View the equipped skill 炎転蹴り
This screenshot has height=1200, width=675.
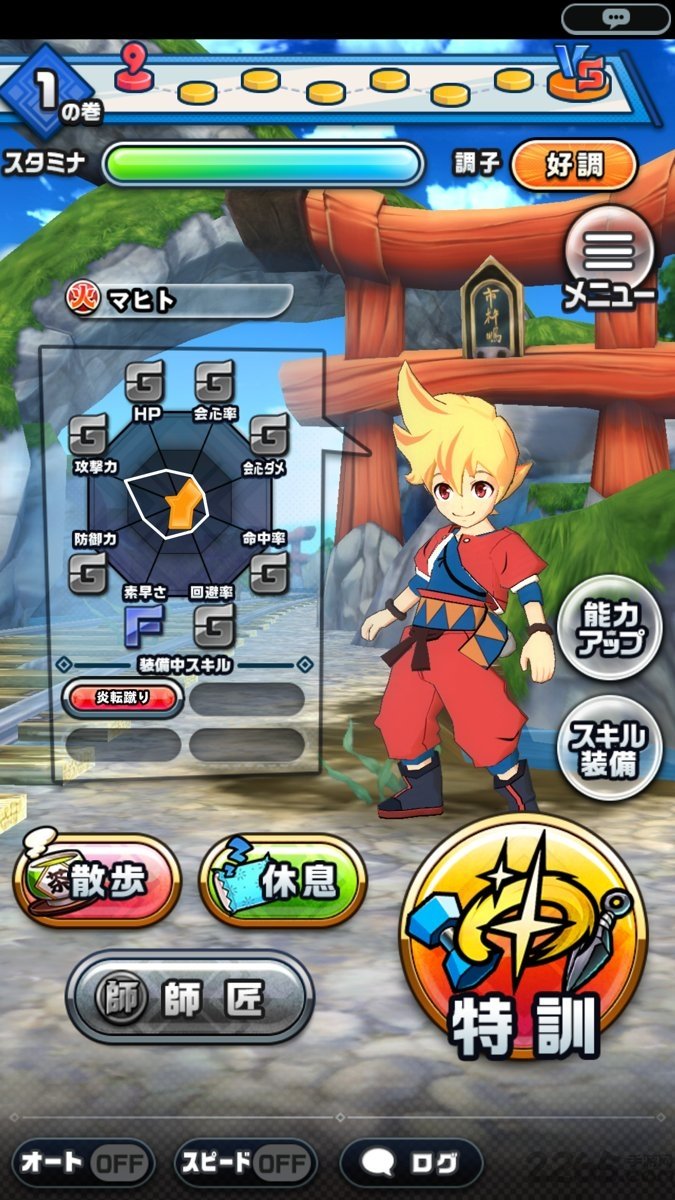click(122, 698)
